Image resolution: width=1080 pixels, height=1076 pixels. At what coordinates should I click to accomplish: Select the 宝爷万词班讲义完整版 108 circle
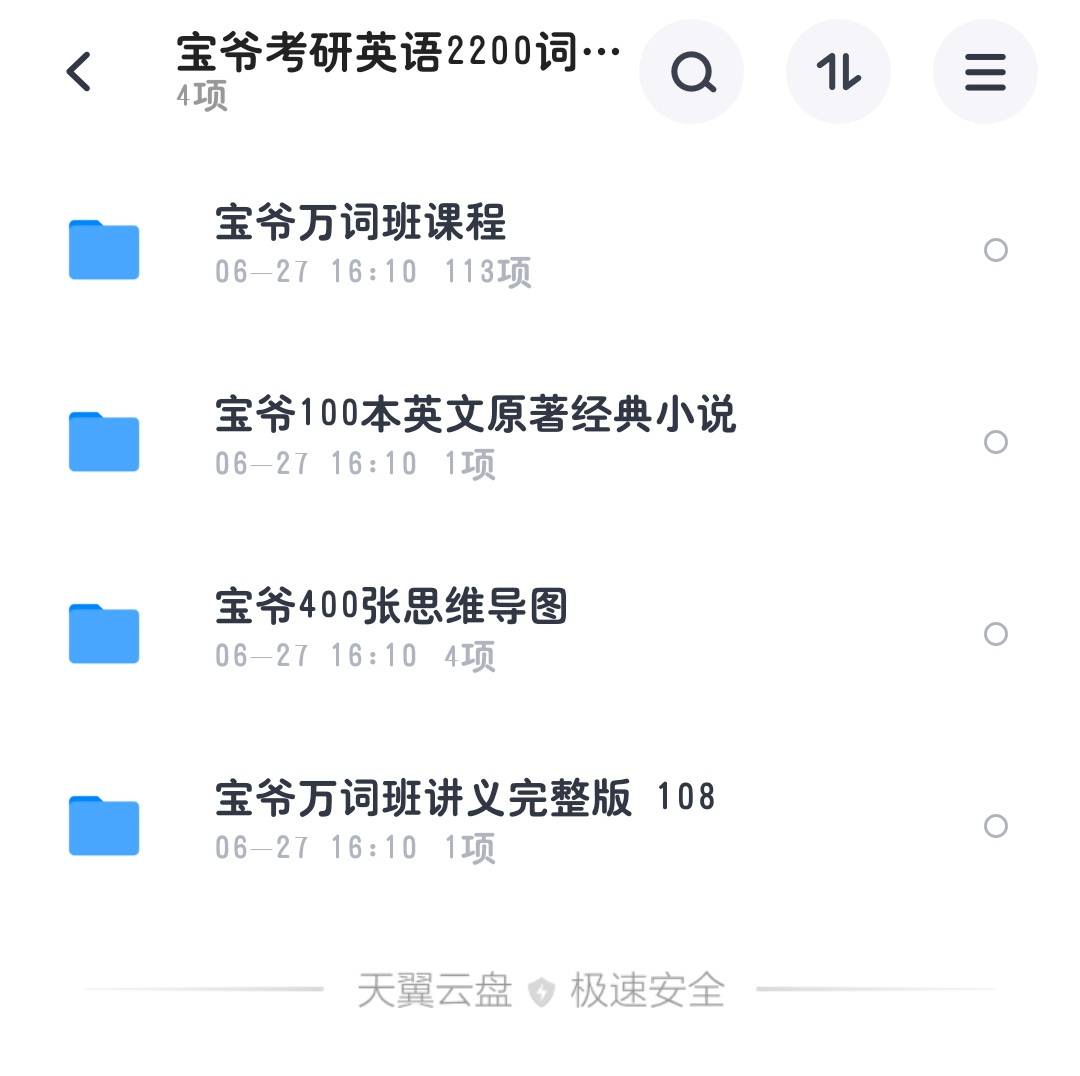coord(995,826)
